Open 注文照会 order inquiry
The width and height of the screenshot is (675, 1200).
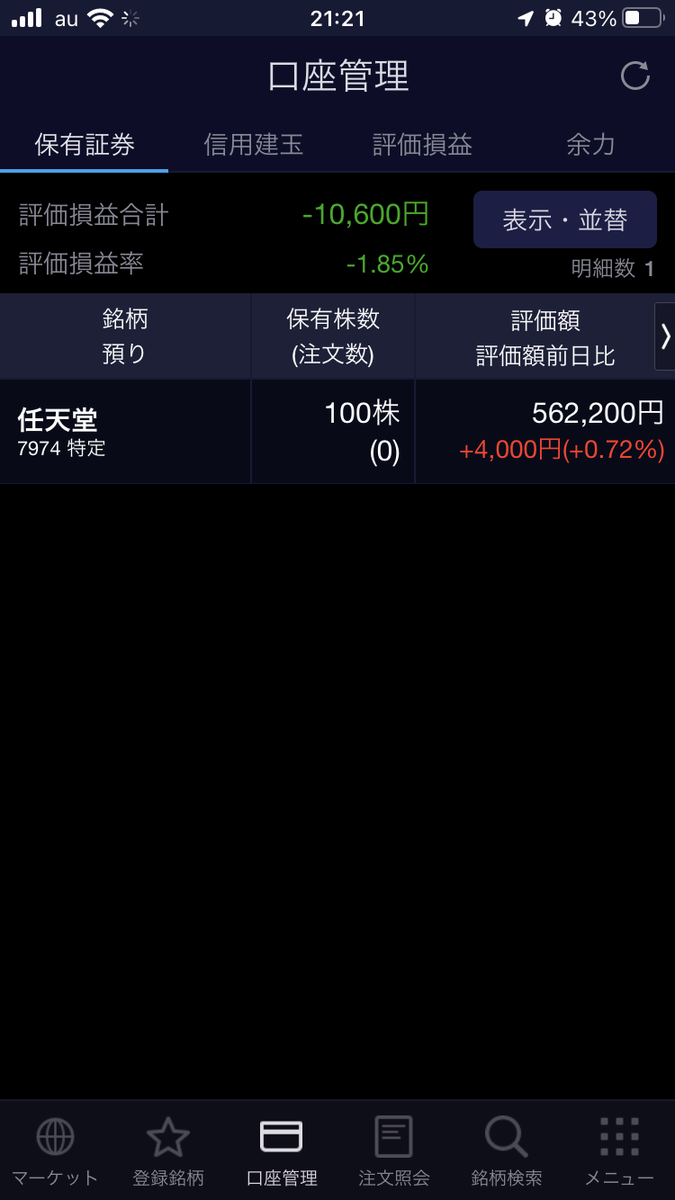(x=394, y=1151)
